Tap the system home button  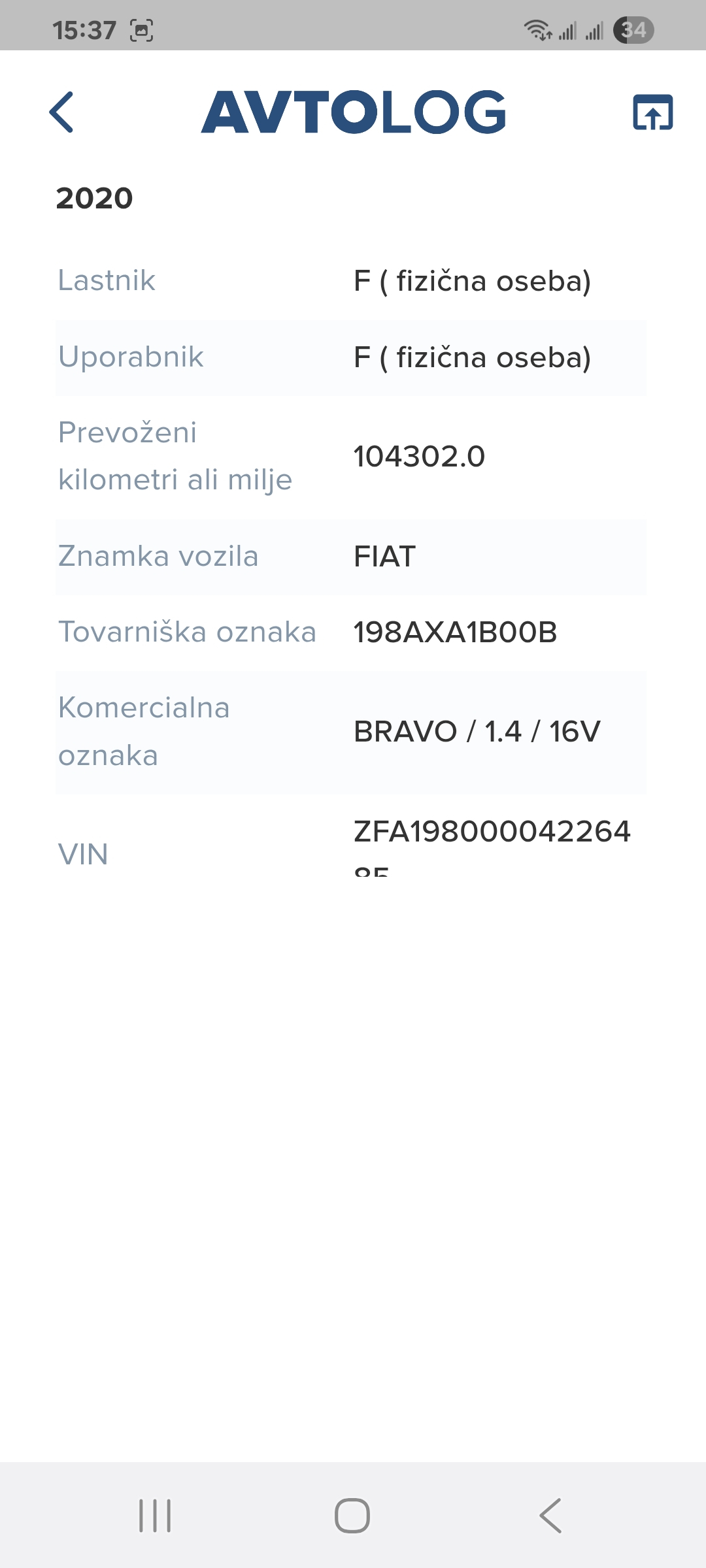352,1515
